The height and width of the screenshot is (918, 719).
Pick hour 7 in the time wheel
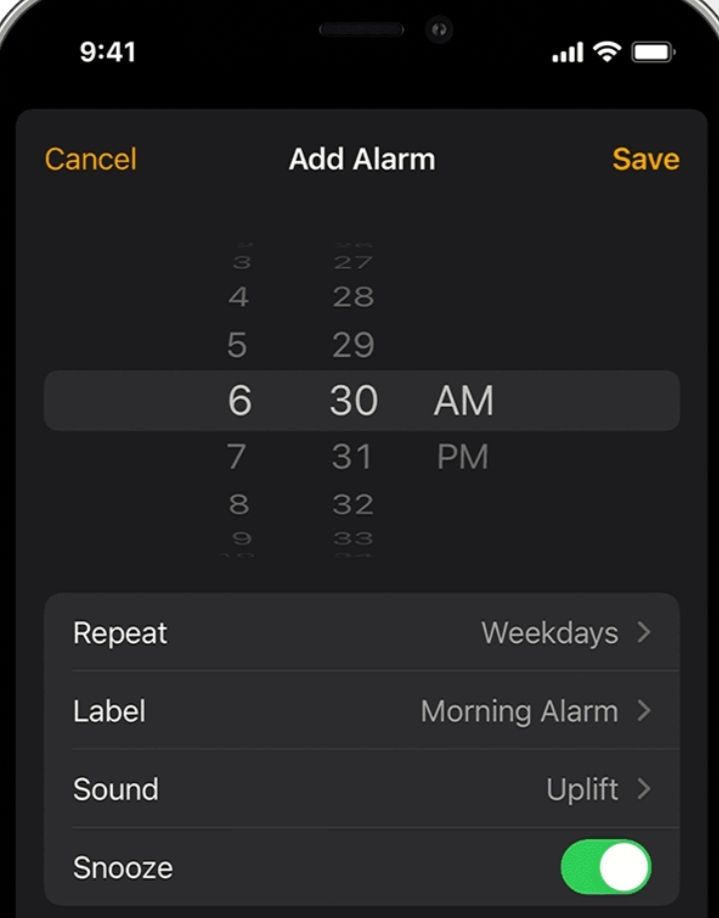[x=237, y=457]
